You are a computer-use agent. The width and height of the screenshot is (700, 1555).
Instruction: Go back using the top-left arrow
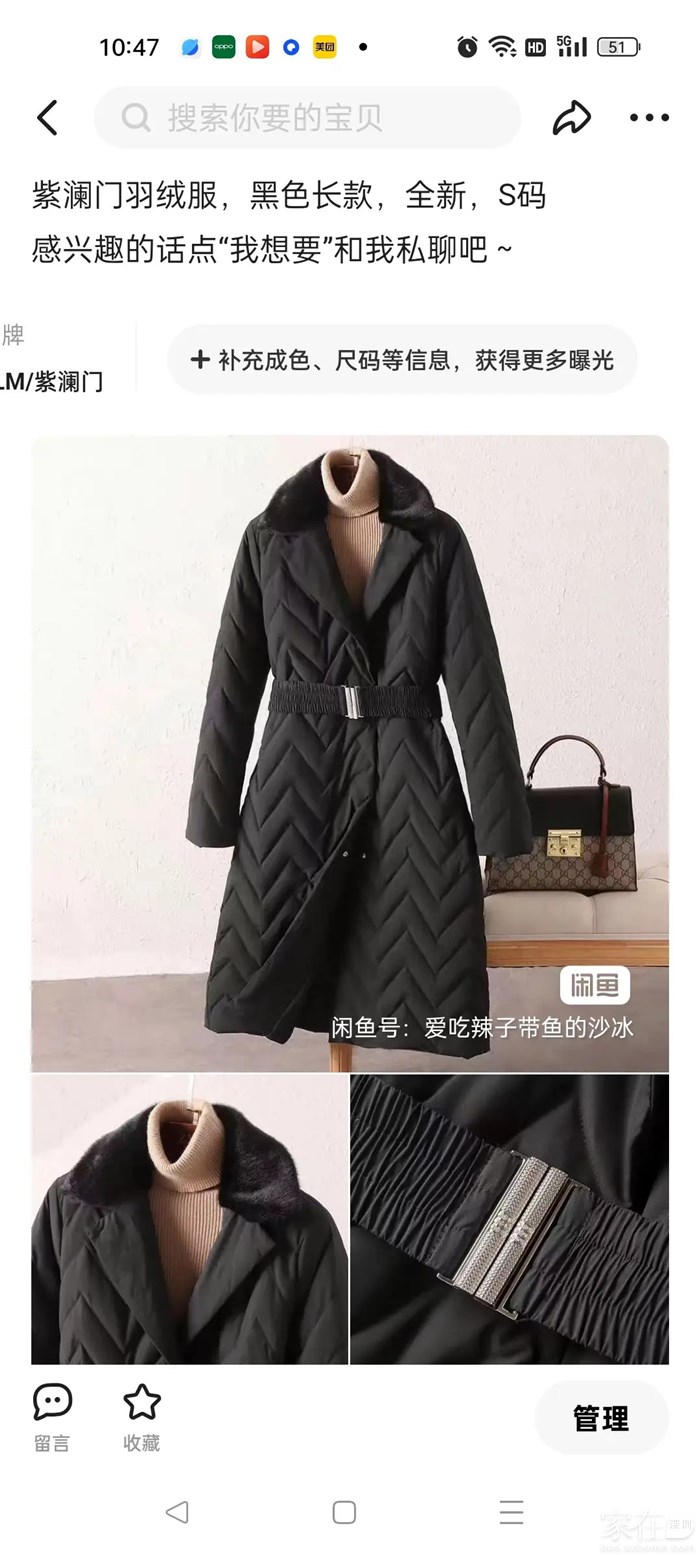pos(47,118)
